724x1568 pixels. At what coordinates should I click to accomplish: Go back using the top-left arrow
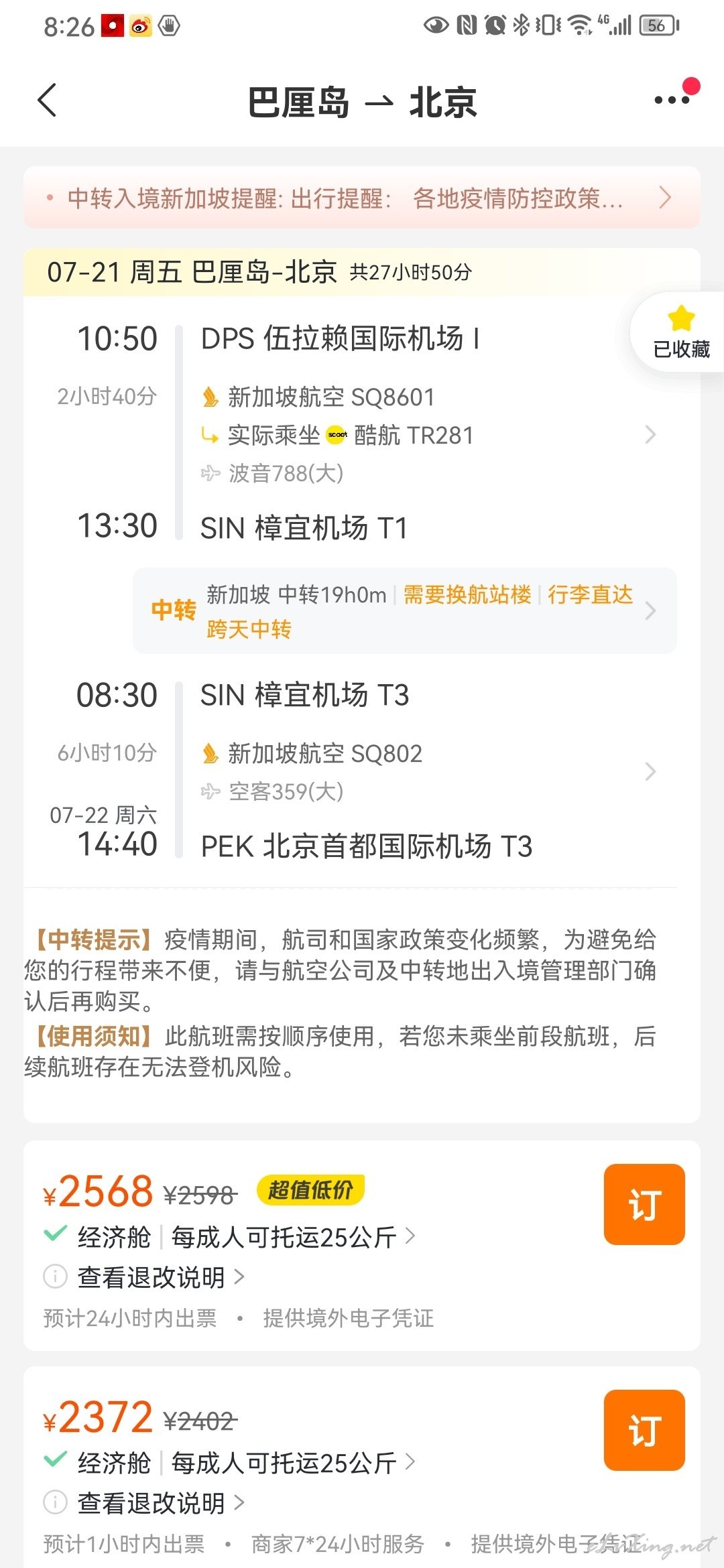[x=47, y=101]
